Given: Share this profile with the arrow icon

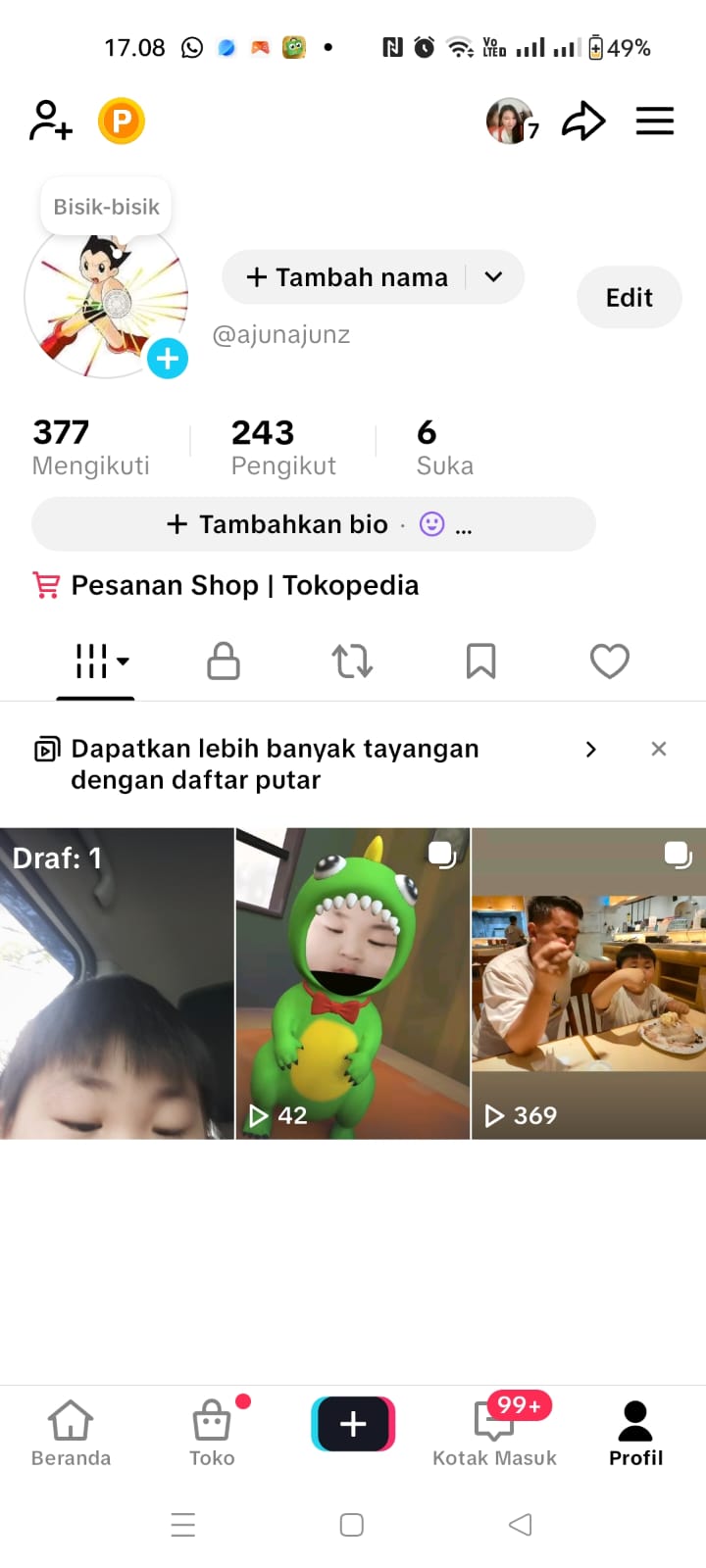Looking at the screenshot, I should click(x=583, y=122).
